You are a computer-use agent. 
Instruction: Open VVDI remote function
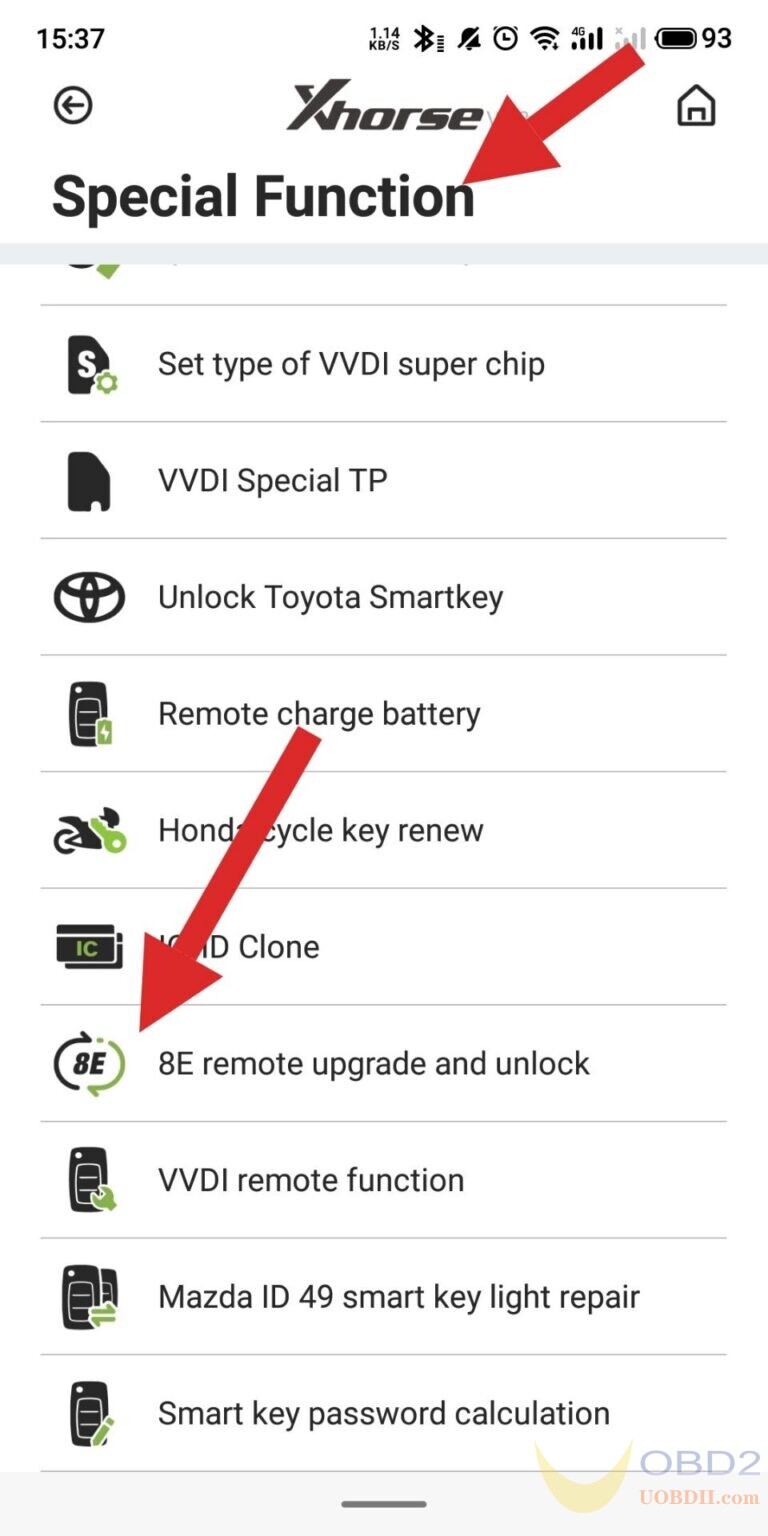383,1180
